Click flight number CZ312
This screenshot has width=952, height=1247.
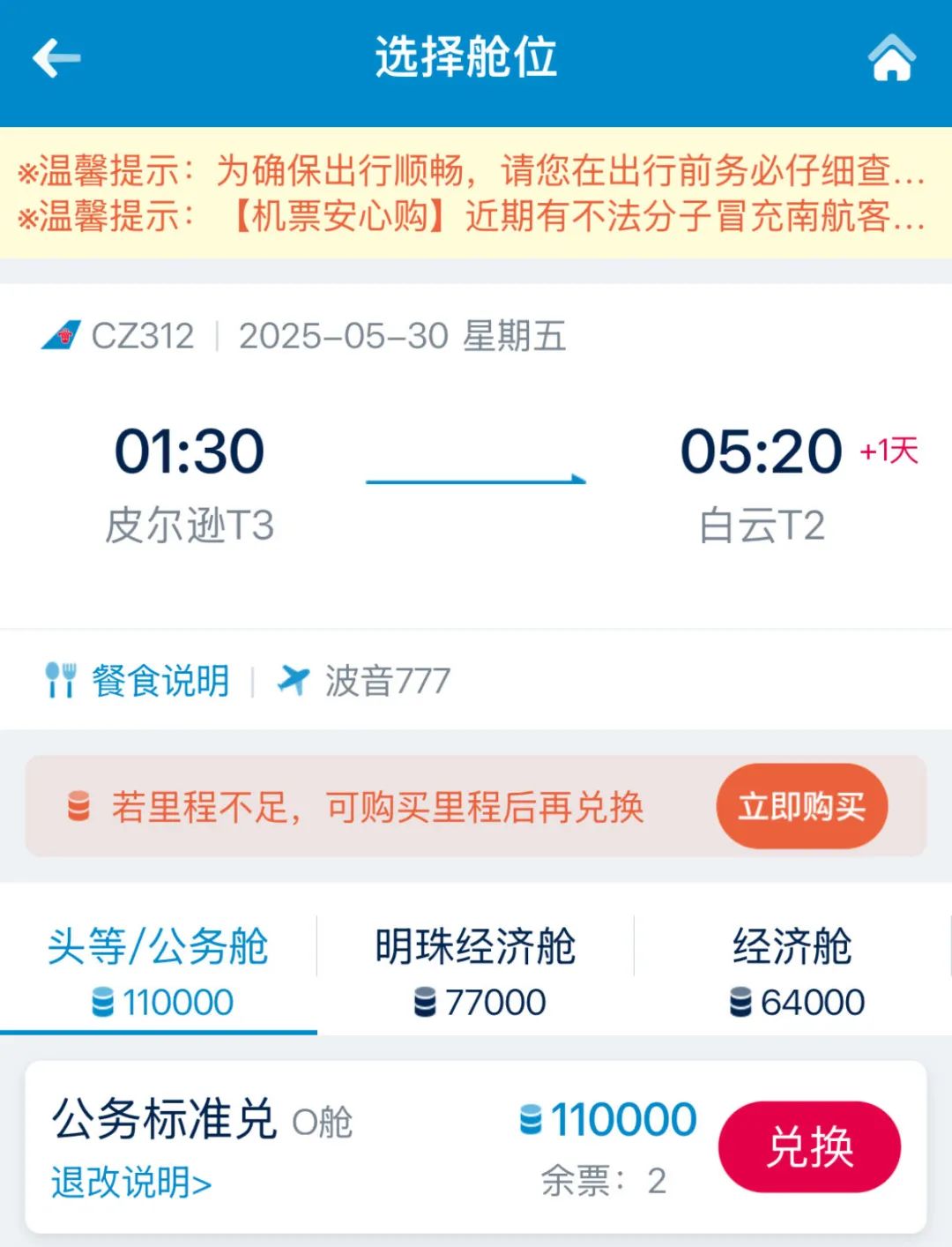pyautogui.click(x=144, y=337)
